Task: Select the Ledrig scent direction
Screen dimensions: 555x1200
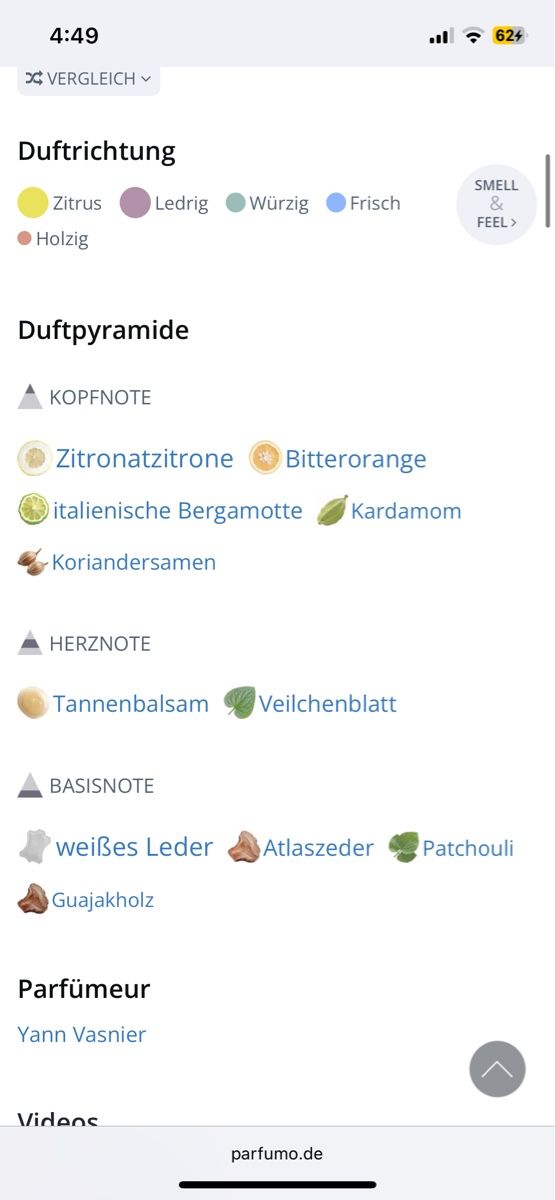Action: pyautogui.click(x=164, y=203)
